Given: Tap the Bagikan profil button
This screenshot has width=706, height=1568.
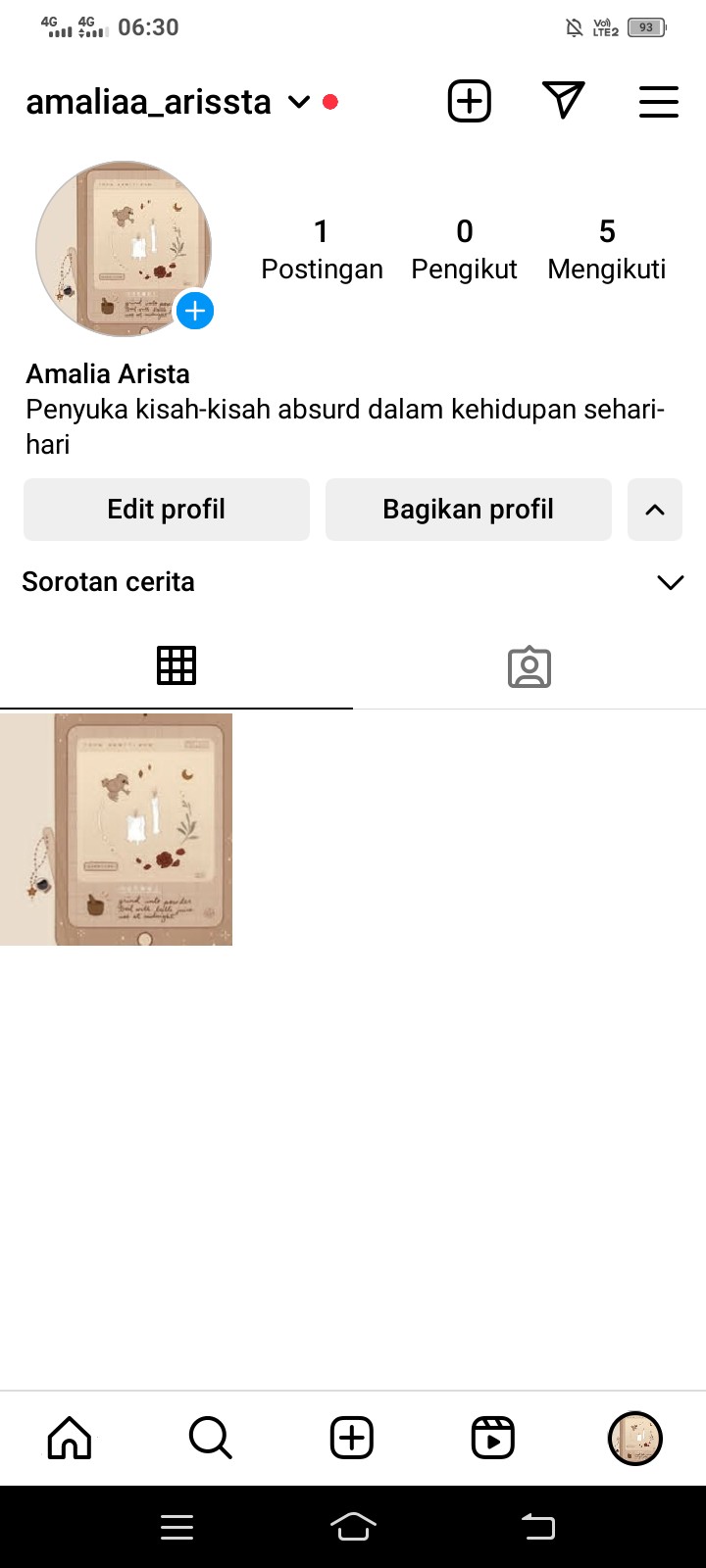Looking at the screenshot, I should (469, 510).
